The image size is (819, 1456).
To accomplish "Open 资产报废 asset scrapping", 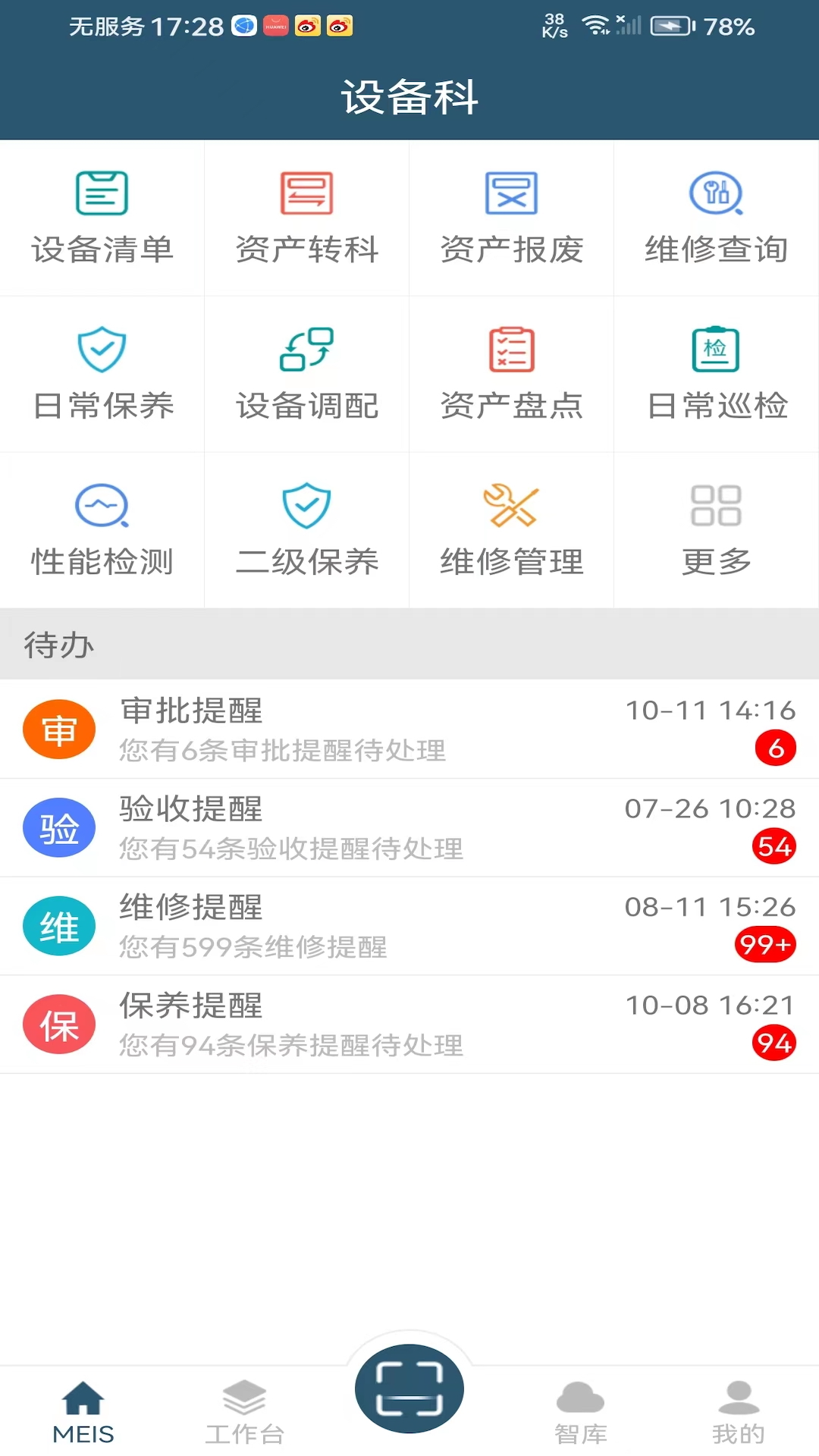I will [x=512, y=218].
